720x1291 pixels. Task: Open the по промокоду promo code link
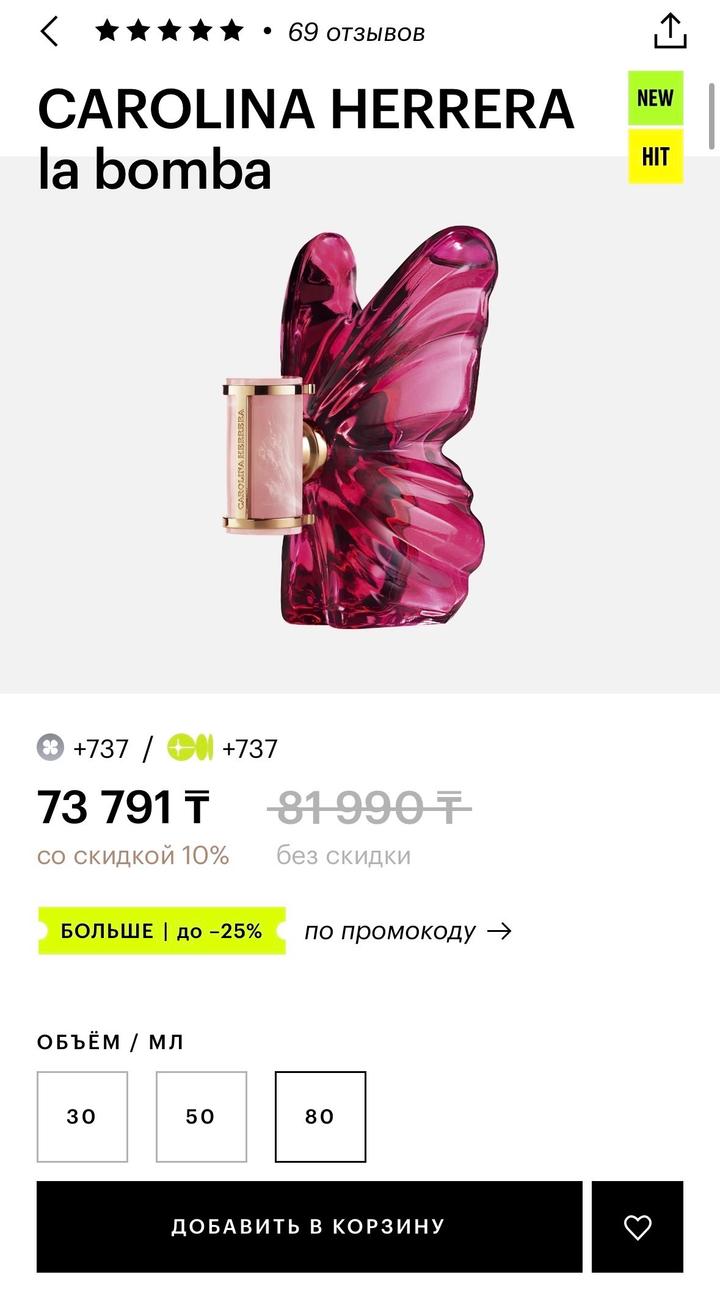[x=407, y=931]
